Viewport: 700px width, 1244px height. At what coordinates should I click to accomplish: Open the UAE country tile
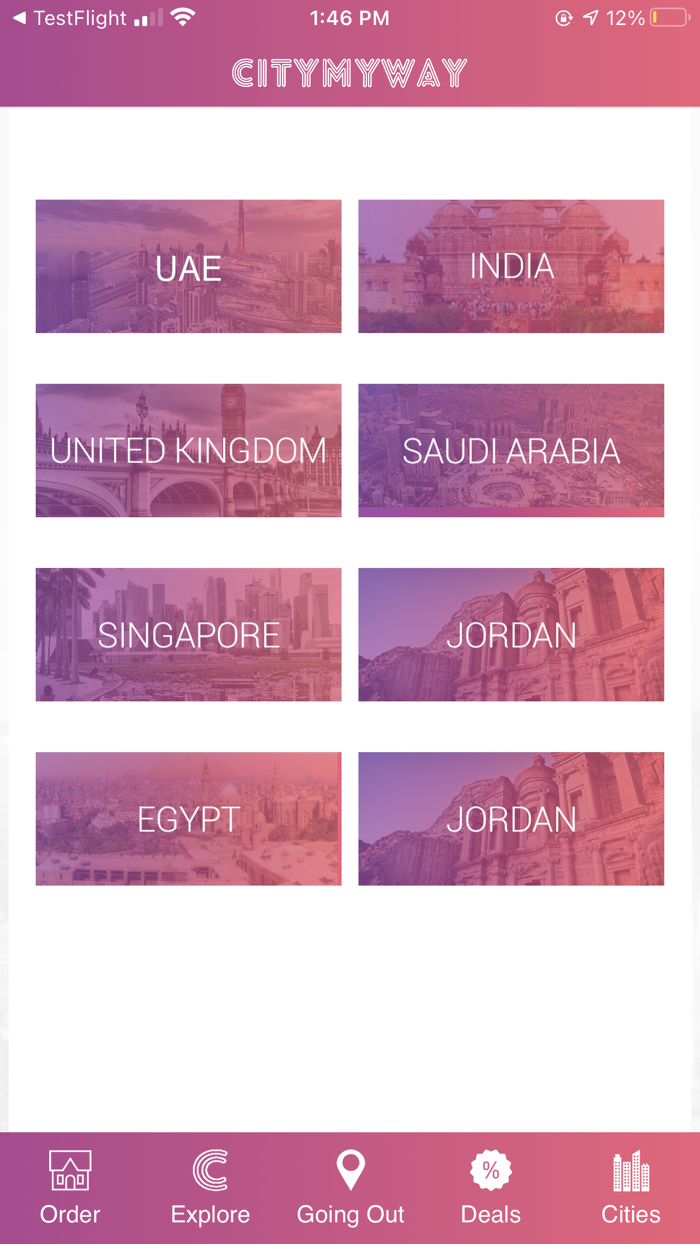188,266
